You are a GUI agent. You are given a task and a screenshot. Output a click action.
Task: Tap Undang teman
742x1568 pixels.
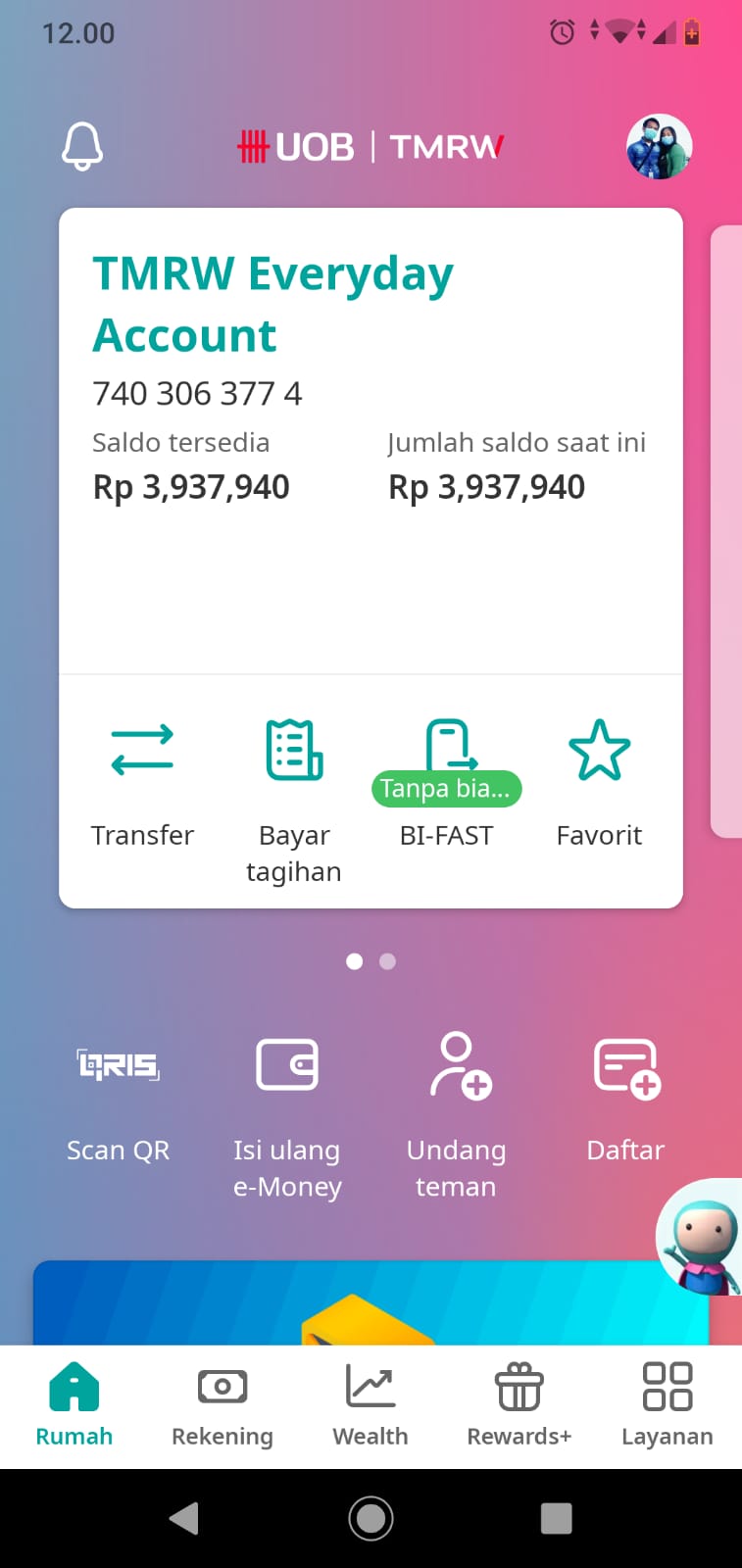point(457,1117)
